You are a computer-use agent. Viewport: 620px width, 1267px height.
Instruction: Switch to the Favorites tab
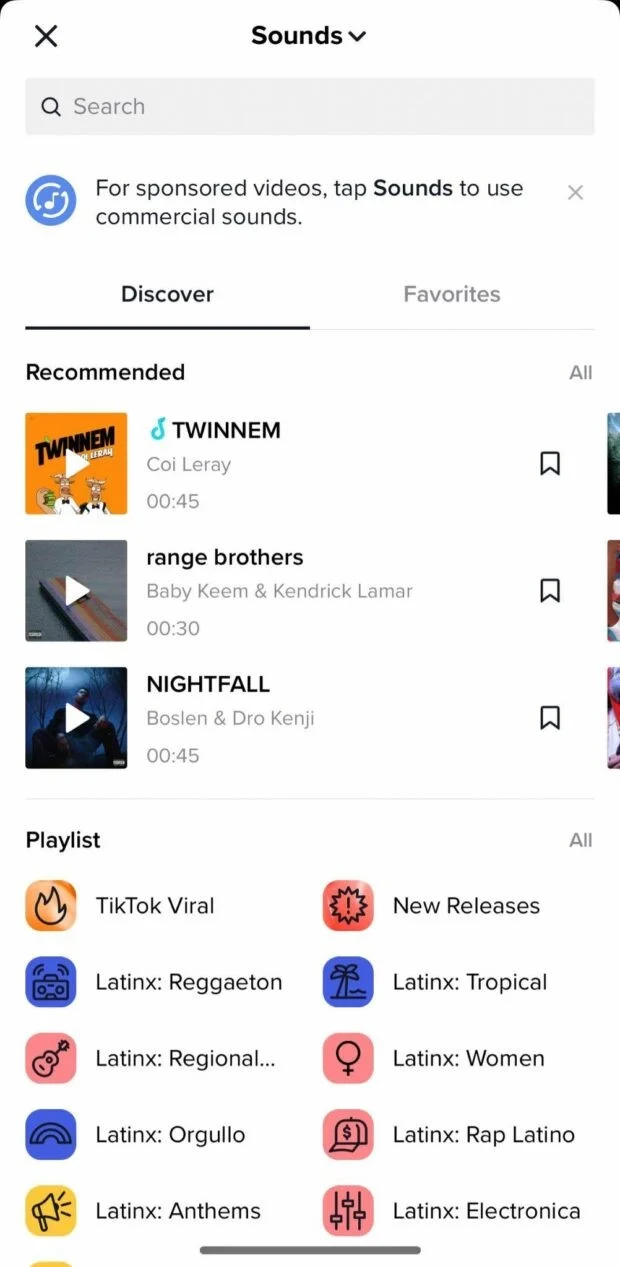pos(452,294)
